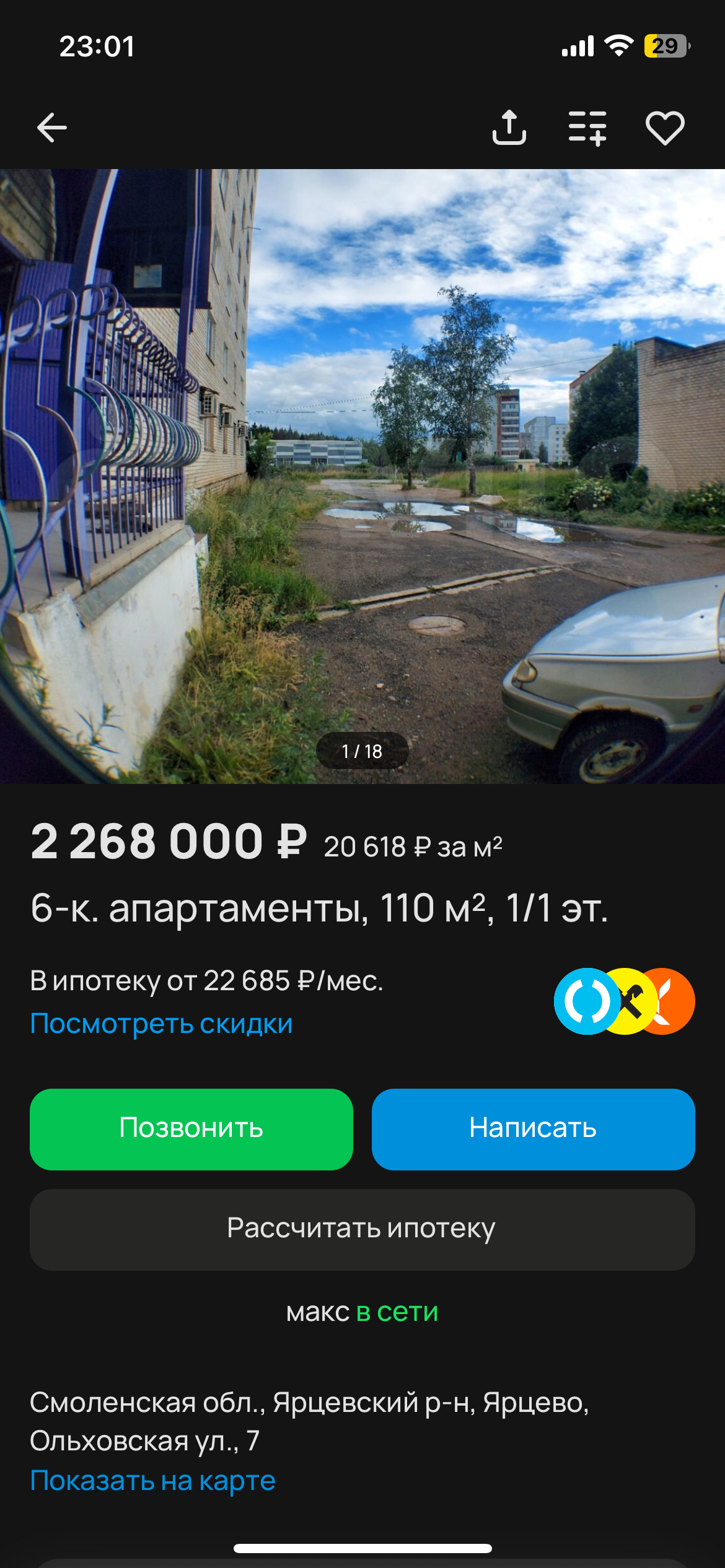Show address via Показать на карте
Screen dimensions: 725x1568
pos(152,1481)
